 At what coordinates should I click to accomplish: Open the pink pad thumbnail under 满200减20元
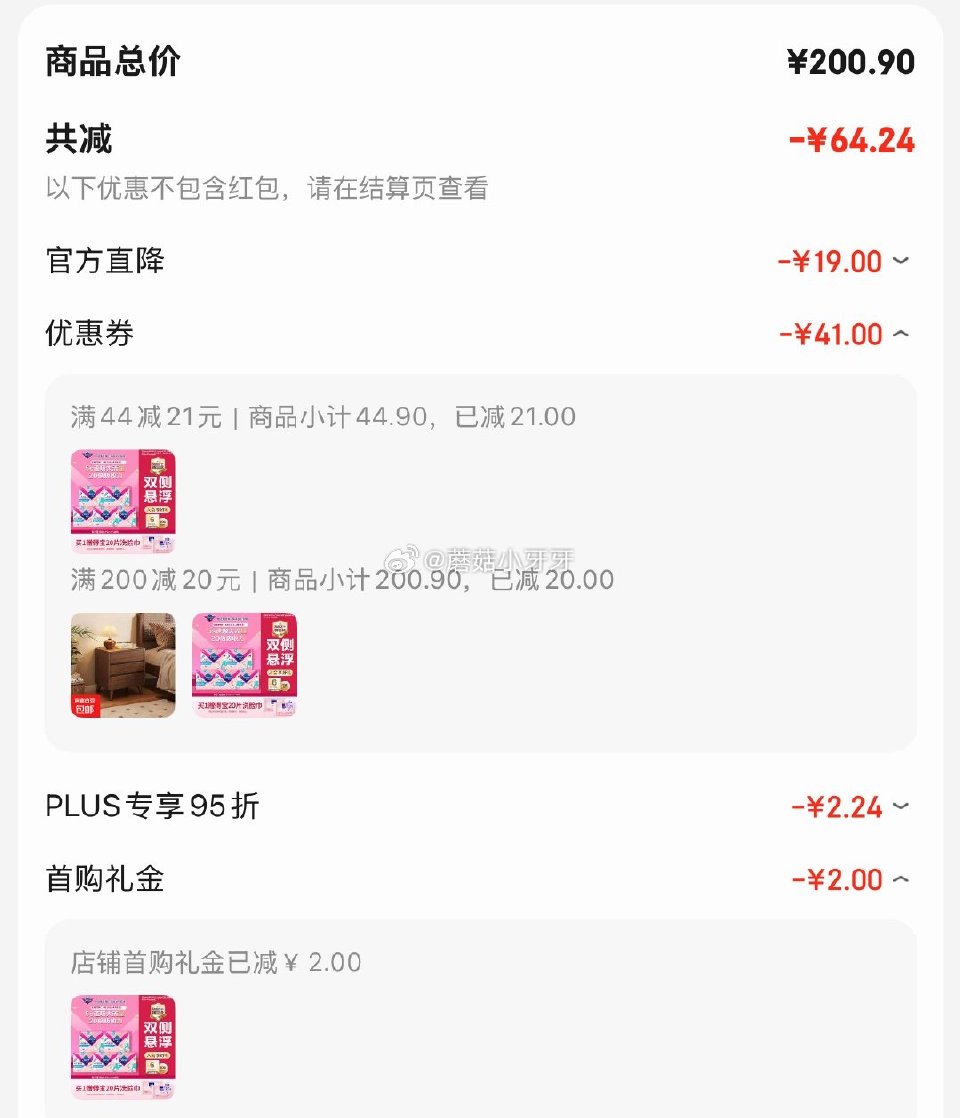coord(246,665)
